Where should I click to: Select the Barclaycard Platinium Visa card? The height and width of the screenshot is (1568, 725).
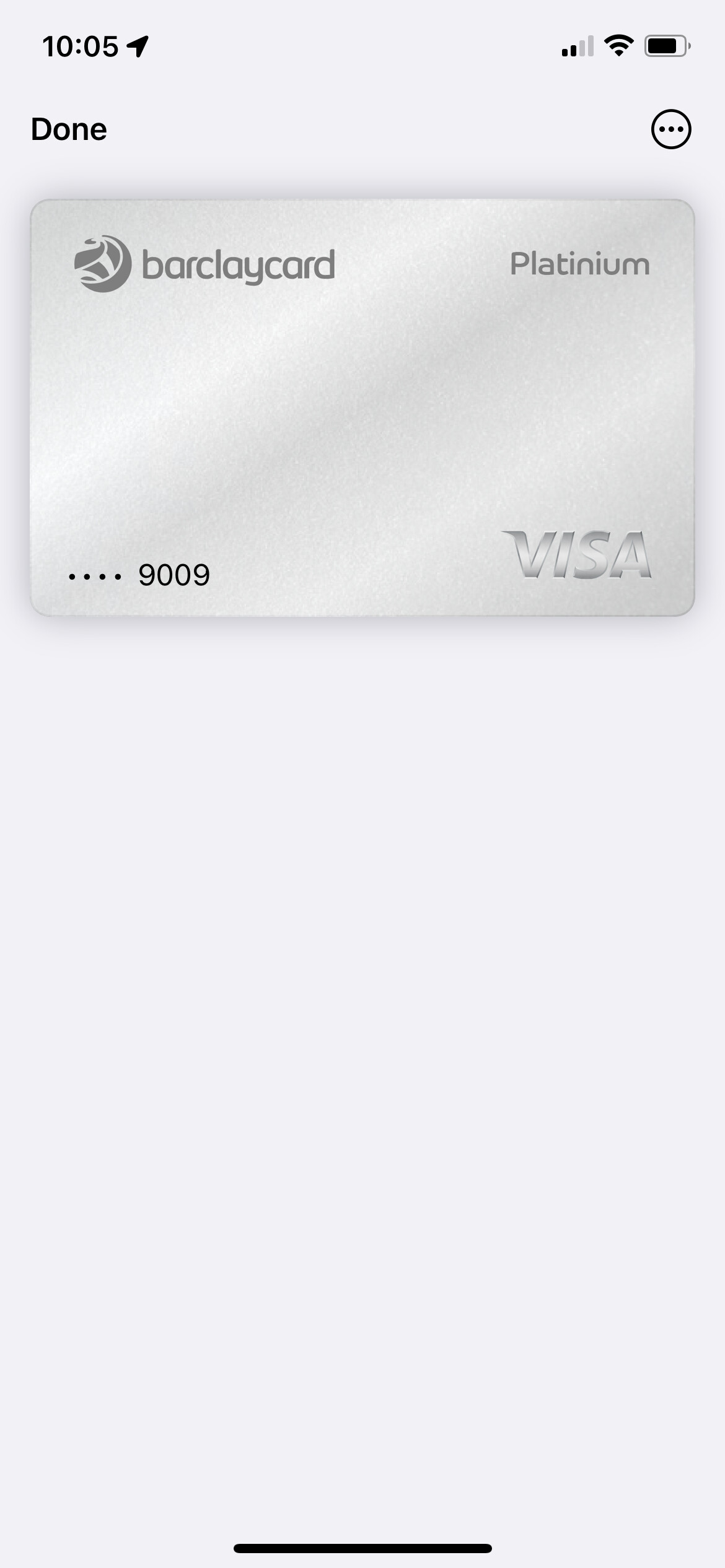362,407
